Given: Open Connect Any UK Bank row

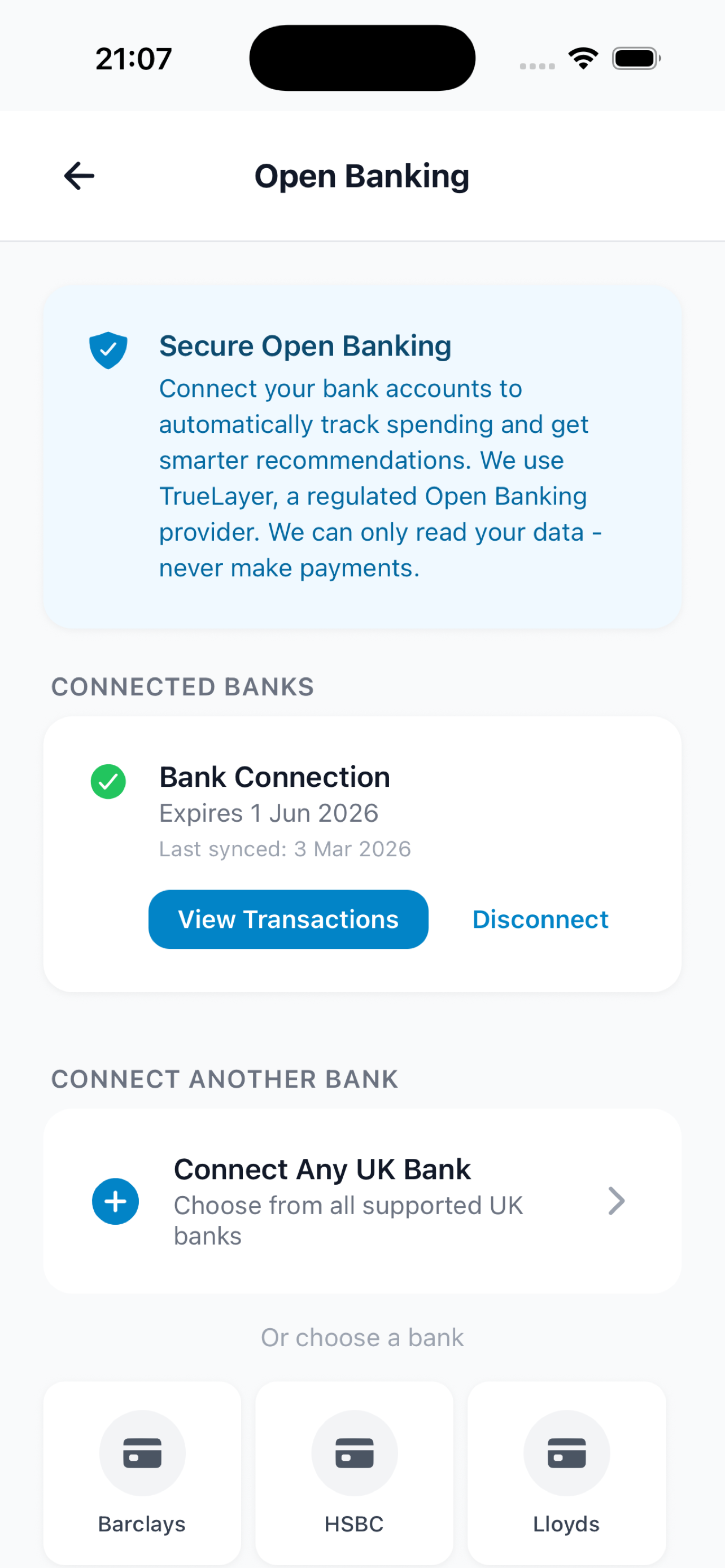Looking at the screenshot, I should point(362,1201).
